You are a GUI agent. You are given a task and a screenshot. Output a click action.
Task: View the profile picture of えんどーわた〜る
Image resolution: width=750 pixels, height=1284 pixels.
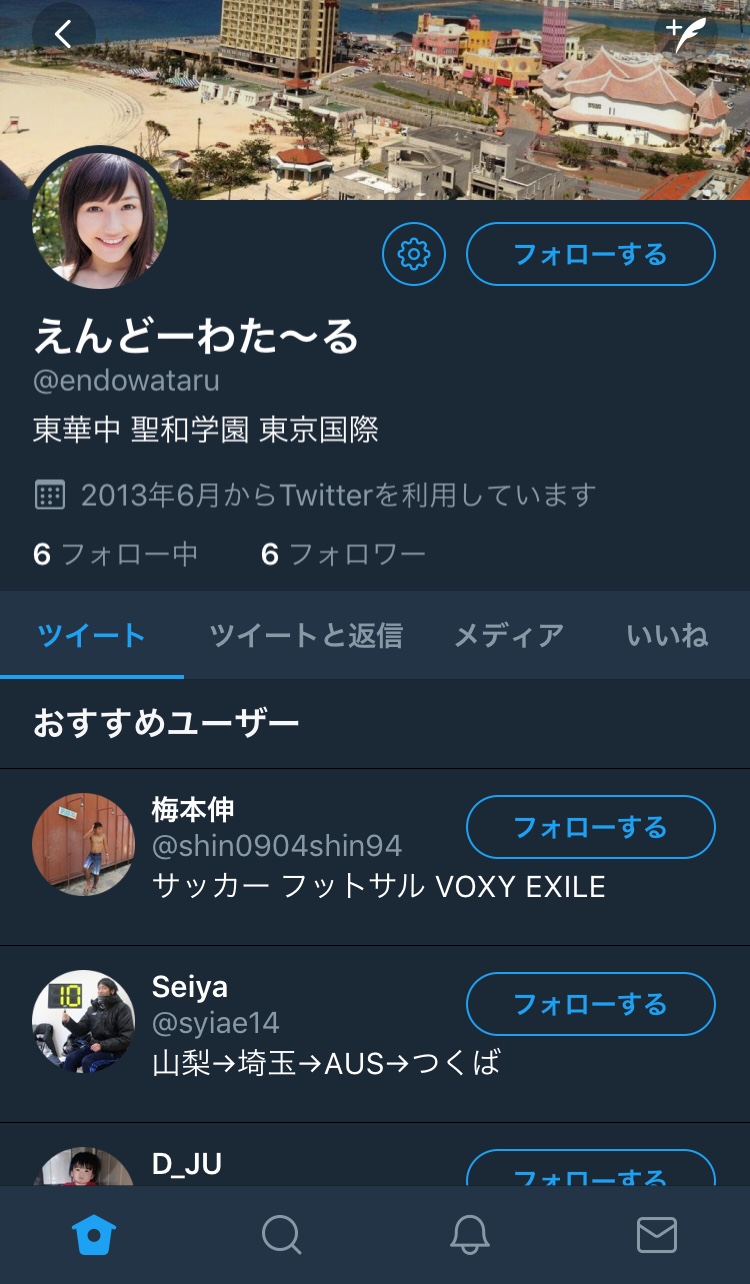[100, 220]
